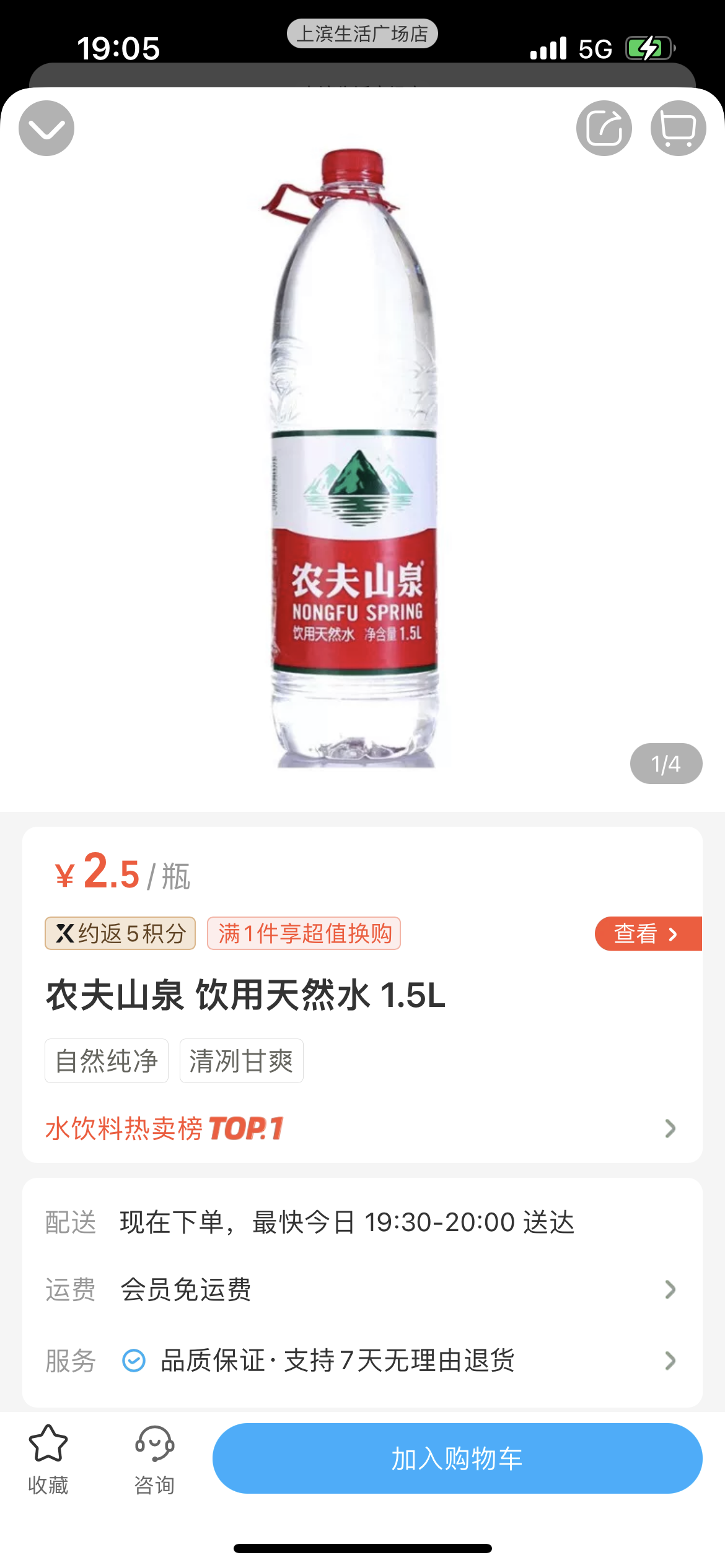Image resolution: width=725 pixels, height=1568 pixels.
Task: Add product to 收藏 favorites
Action: tap(48, 1458)
